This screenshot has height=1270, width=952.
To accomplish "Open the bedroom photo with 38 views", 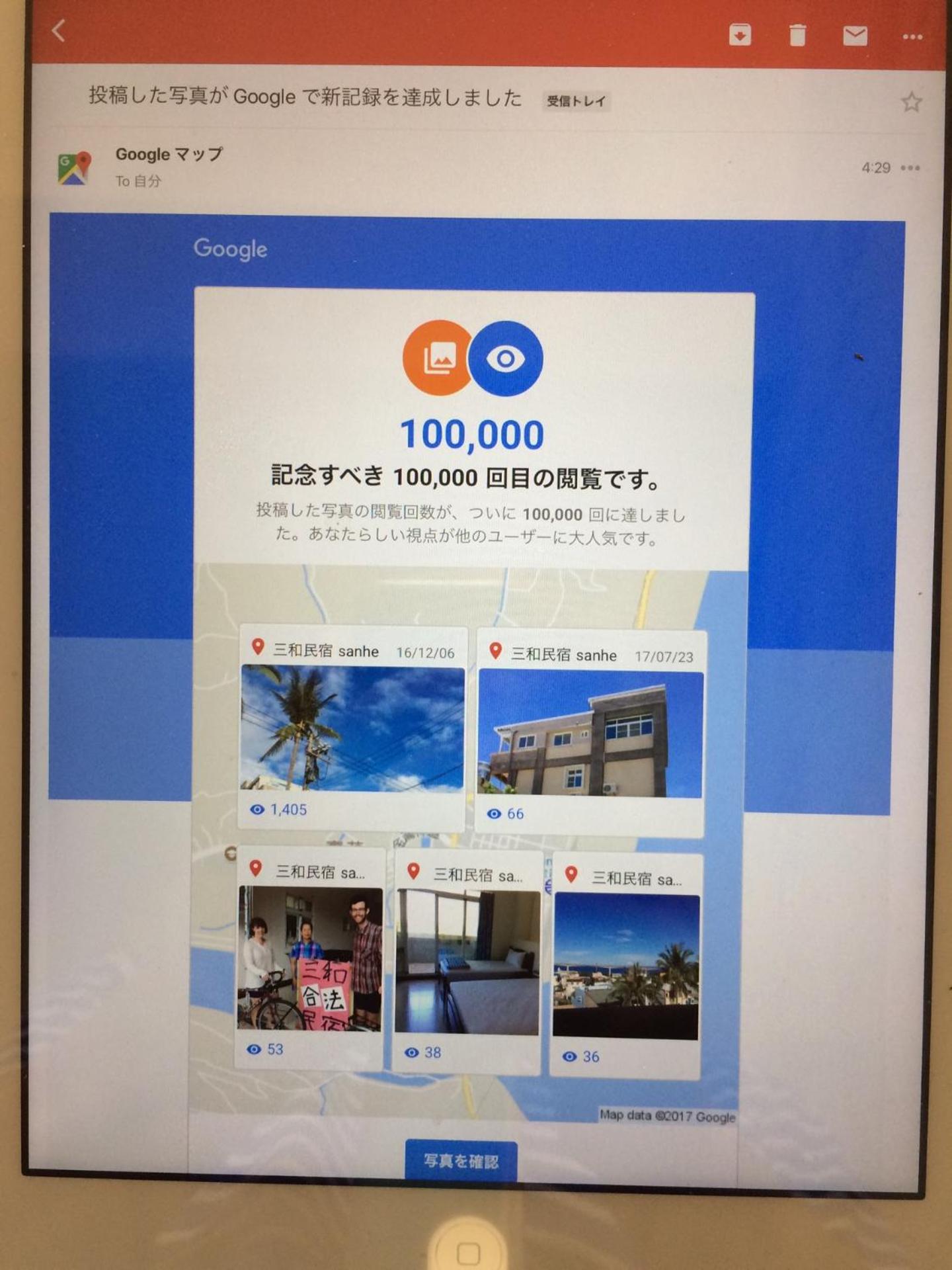I will click(467, 962).
